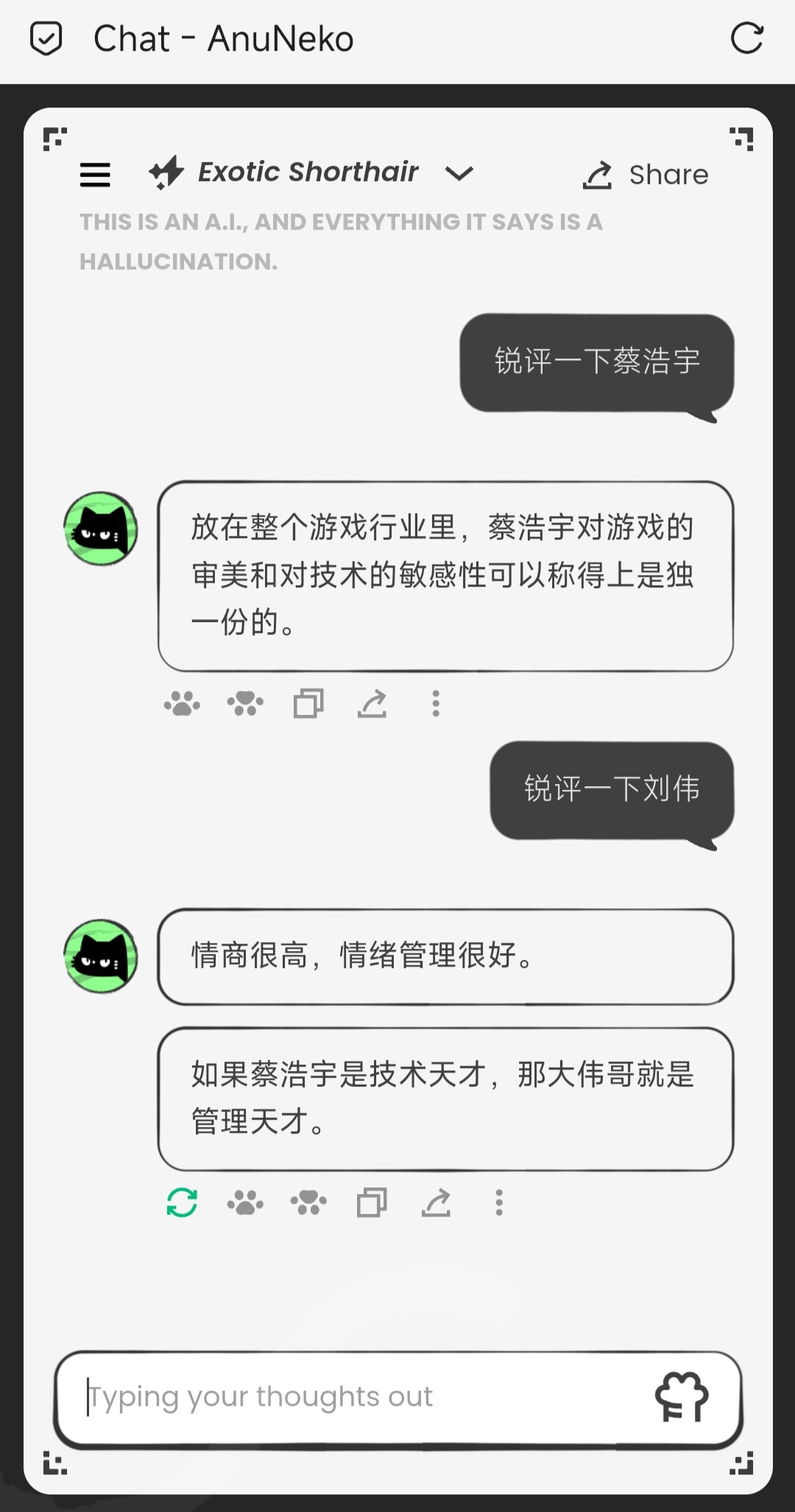Like the 刘伟 reply with the paw
The height and width of the screenshot is (1512, 795).
[245, 1203]
